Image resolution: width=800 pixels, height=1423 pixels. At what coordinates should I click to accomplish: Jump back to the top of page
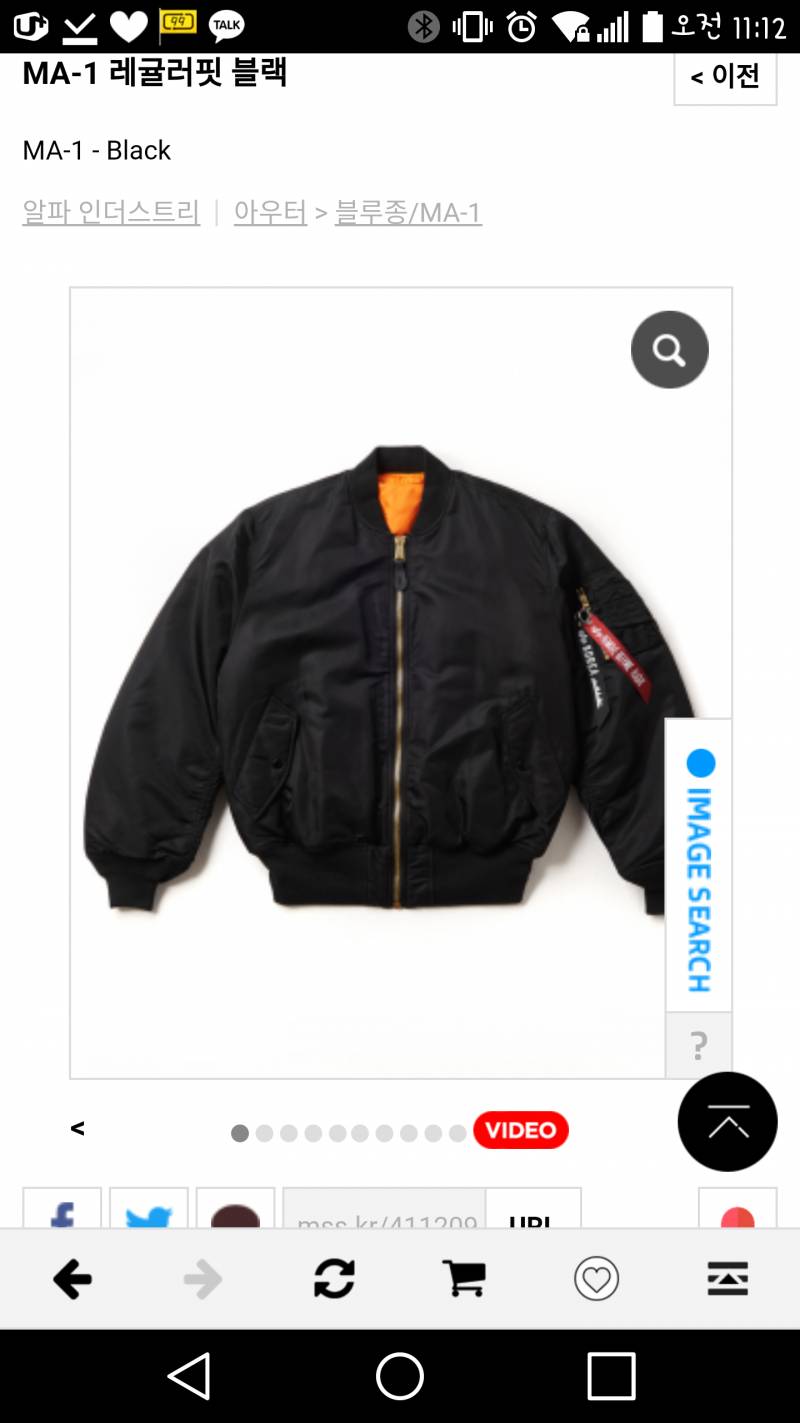click(x=727, y=1122)
